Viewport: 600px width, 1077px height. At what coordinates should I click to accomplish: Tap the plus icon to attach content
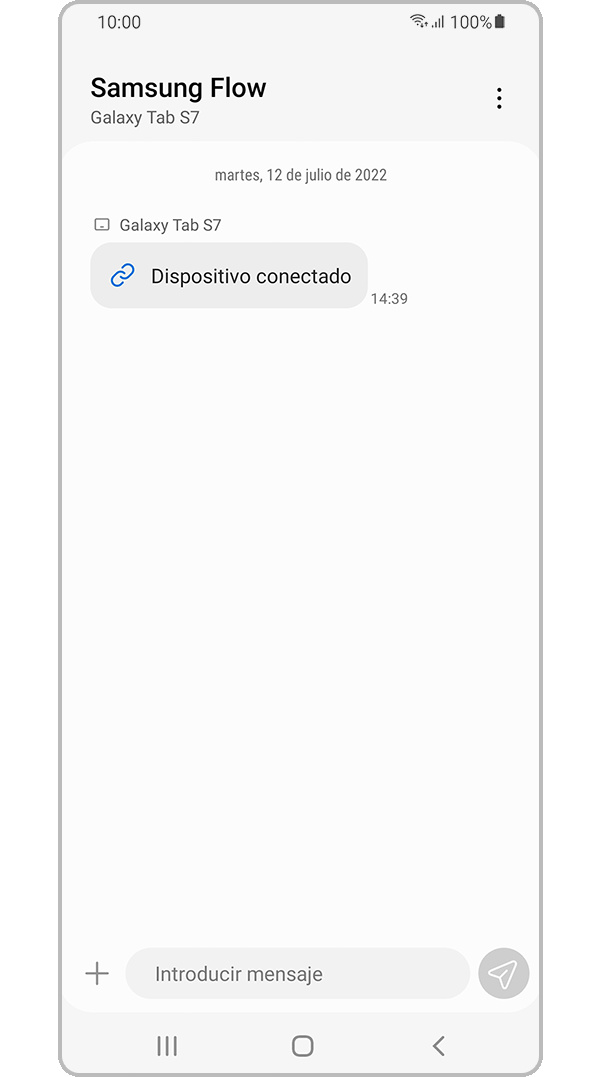[x=97, y=973]
